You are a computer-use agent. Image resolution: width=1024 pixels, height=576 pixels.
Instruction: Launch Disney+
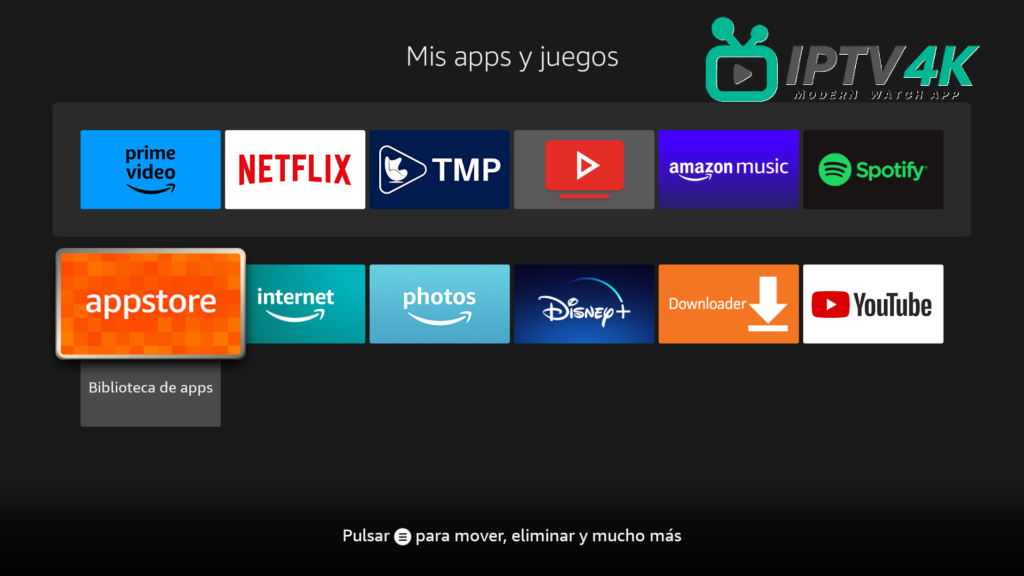584,304
